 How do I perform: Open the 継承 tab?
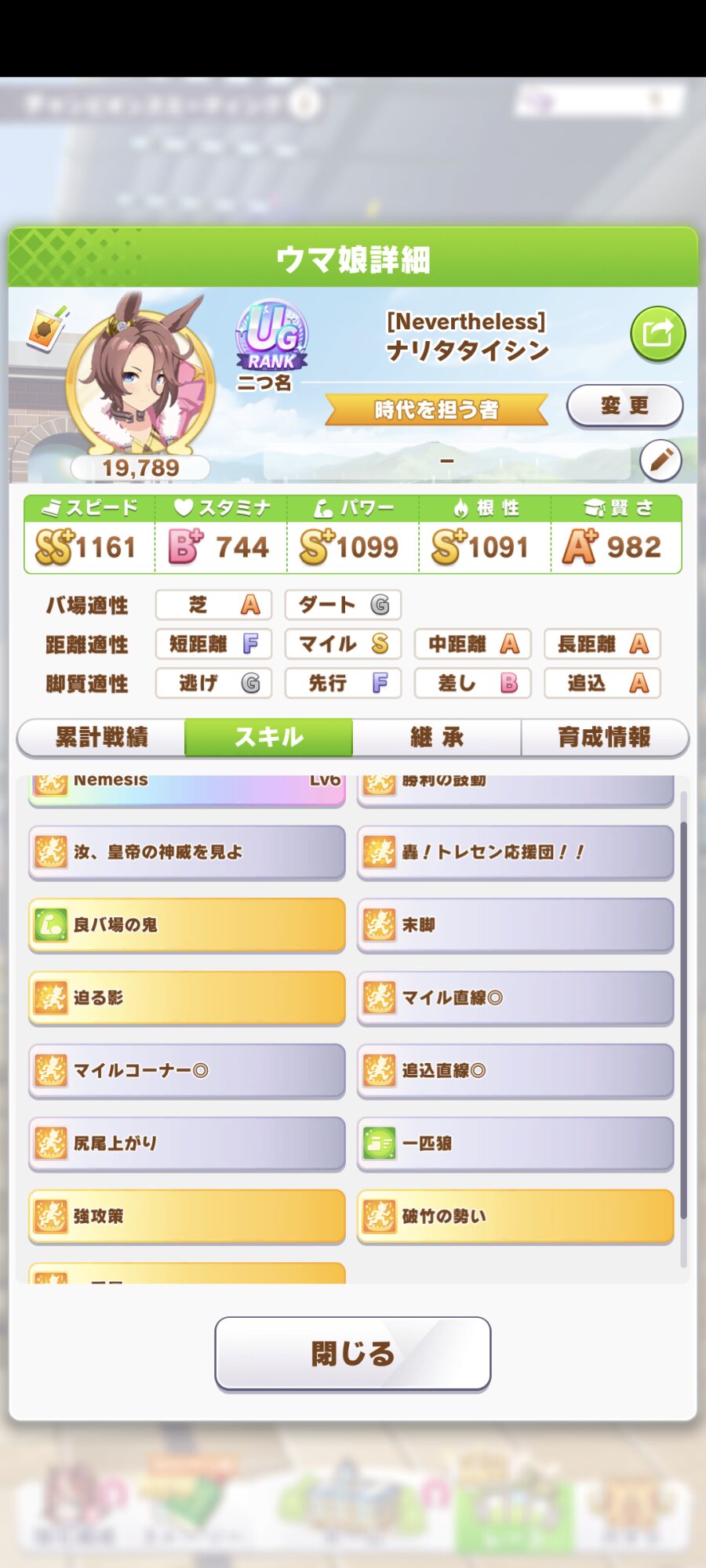[x=437, y=737]
